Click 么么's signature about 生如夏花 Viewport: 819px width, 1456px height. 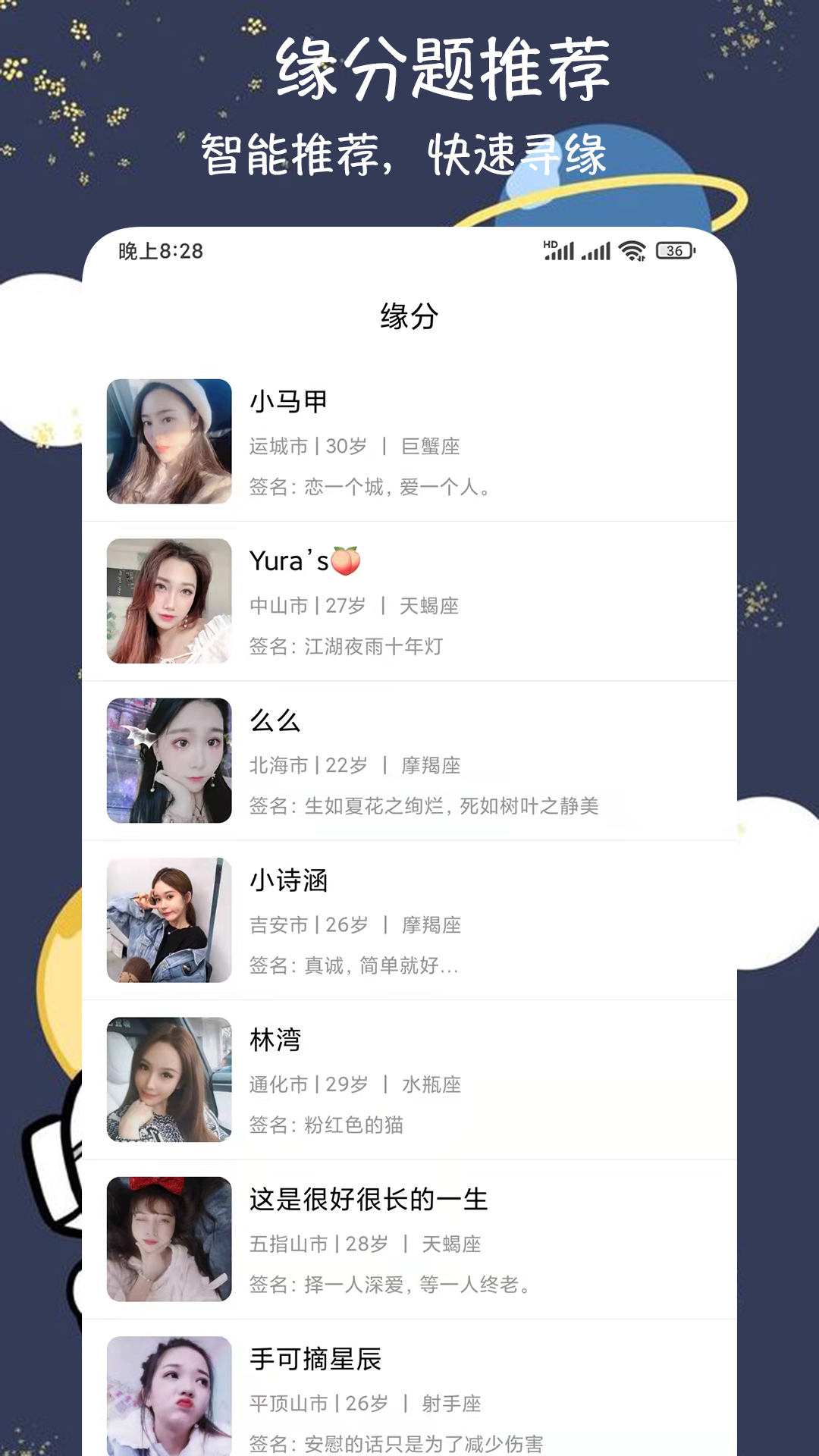pyautogui.click(x=425, y=807)
